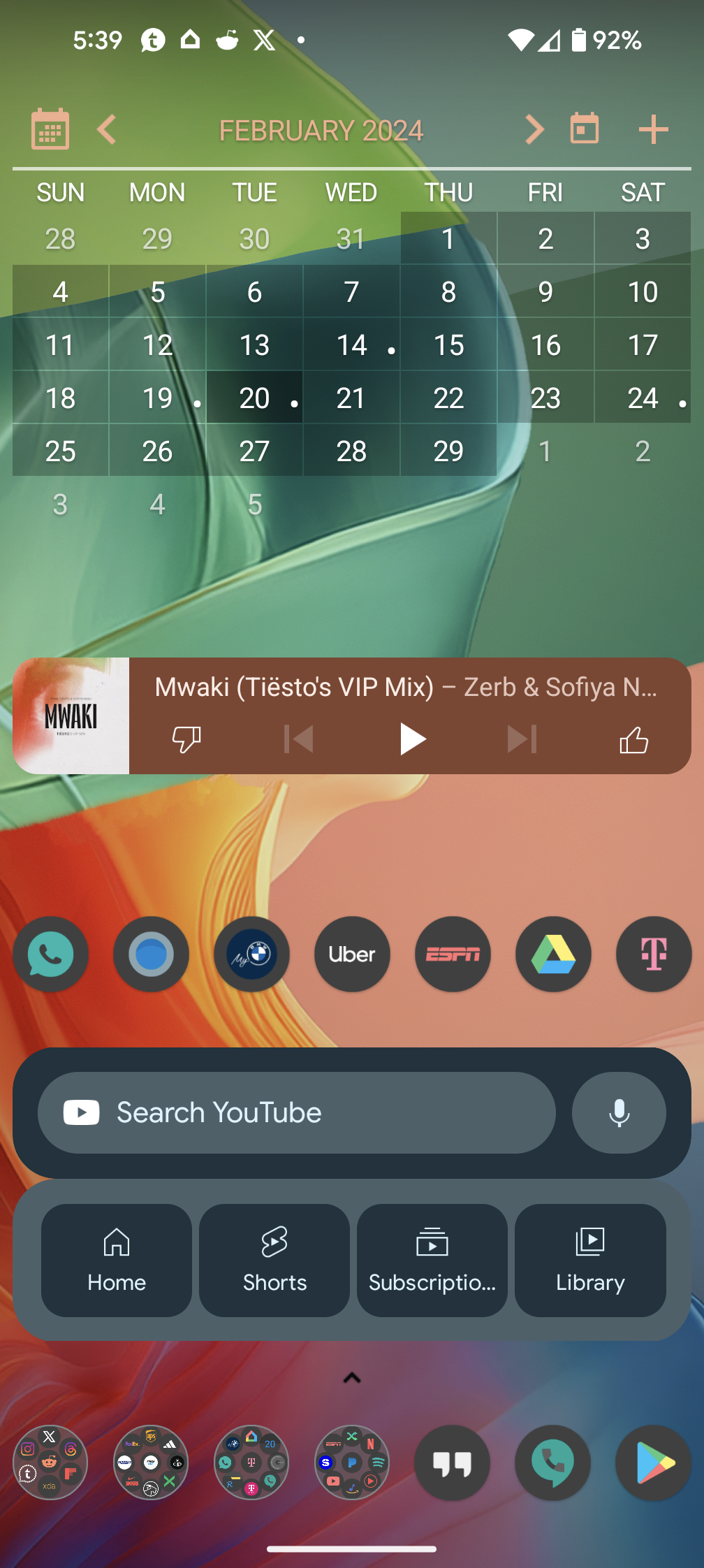This screenshot has width=704, height=1568.
Task: Open YouTube Library from widget
Action: 590,1260
